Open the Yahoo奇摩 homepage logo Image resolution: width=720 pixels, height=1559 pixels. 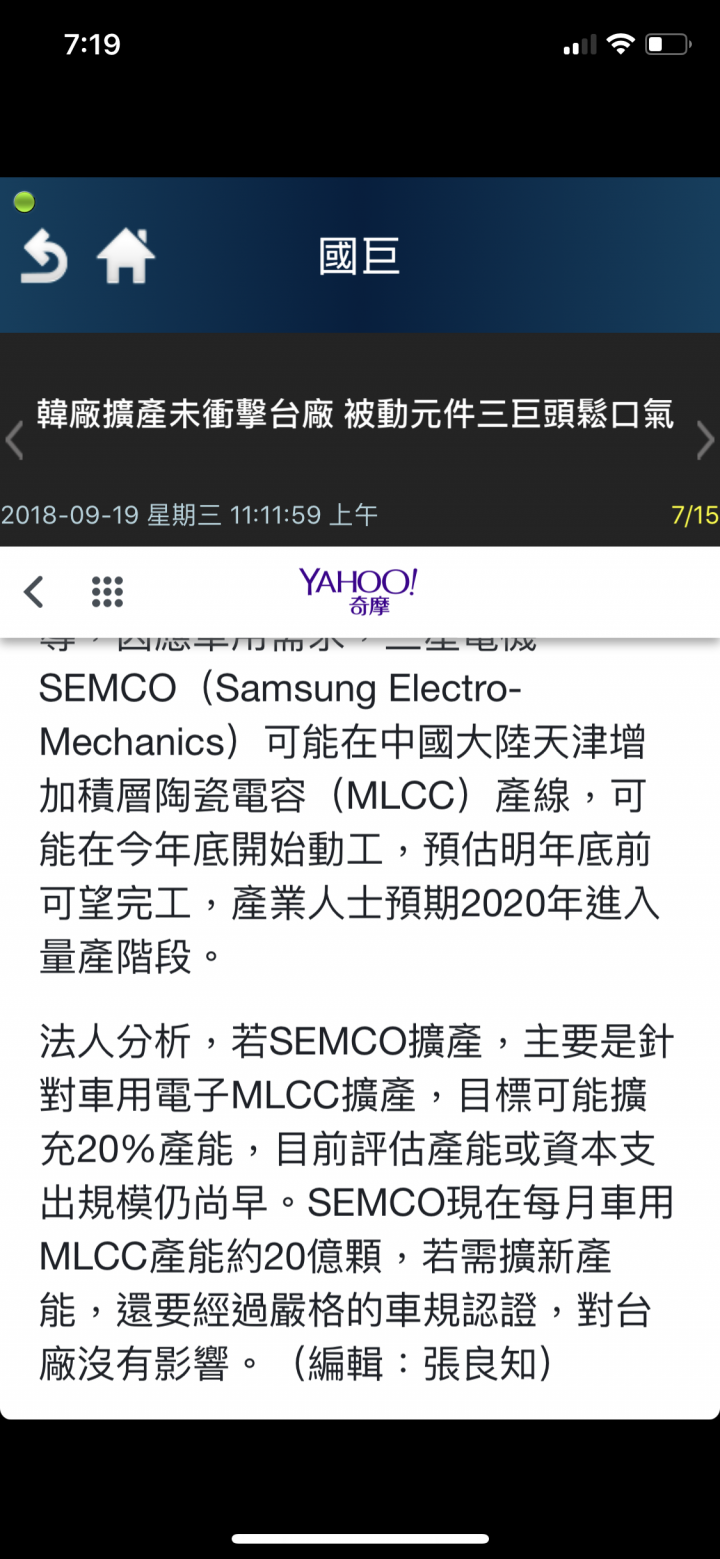[x=358, y=591]
